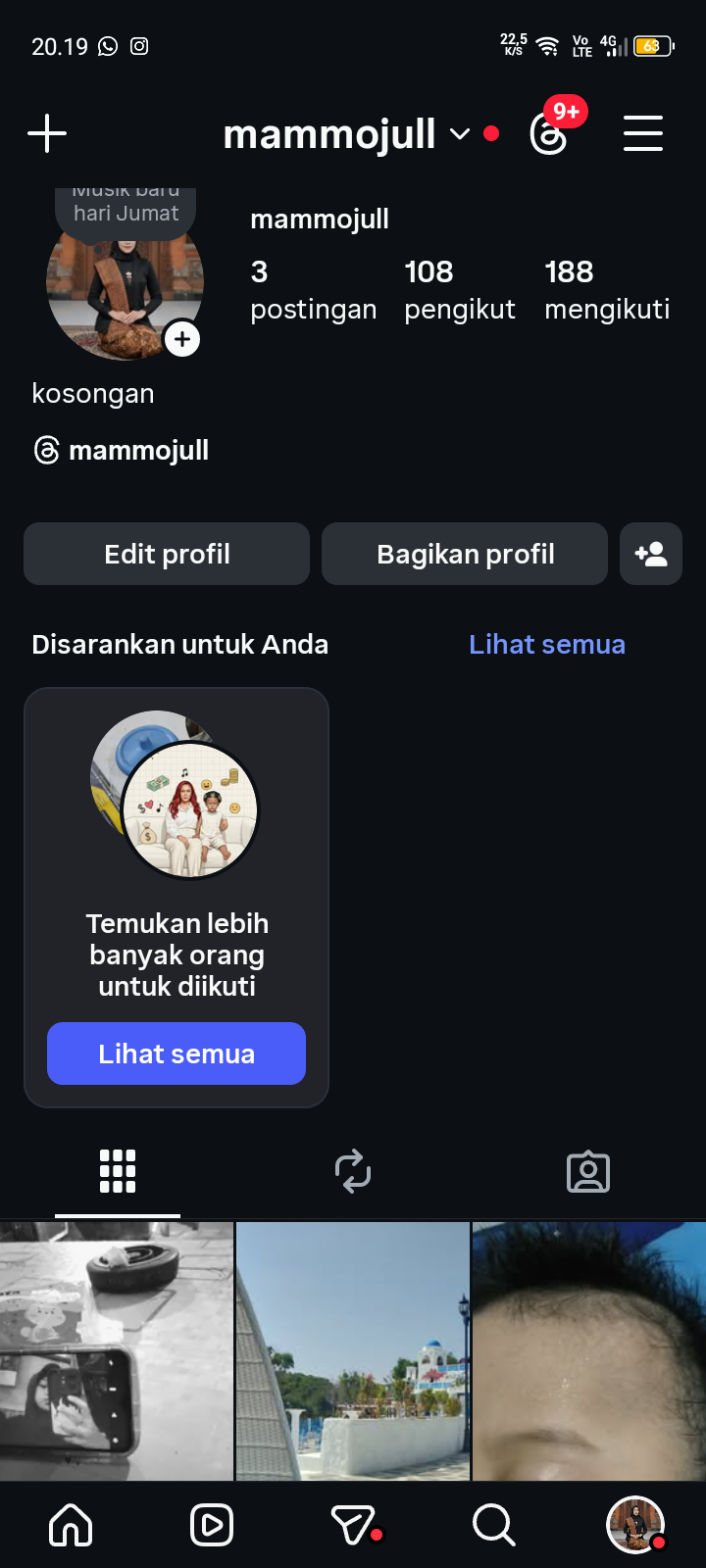Open the hamburger settings menu
706x1568 pixels.
643,133
